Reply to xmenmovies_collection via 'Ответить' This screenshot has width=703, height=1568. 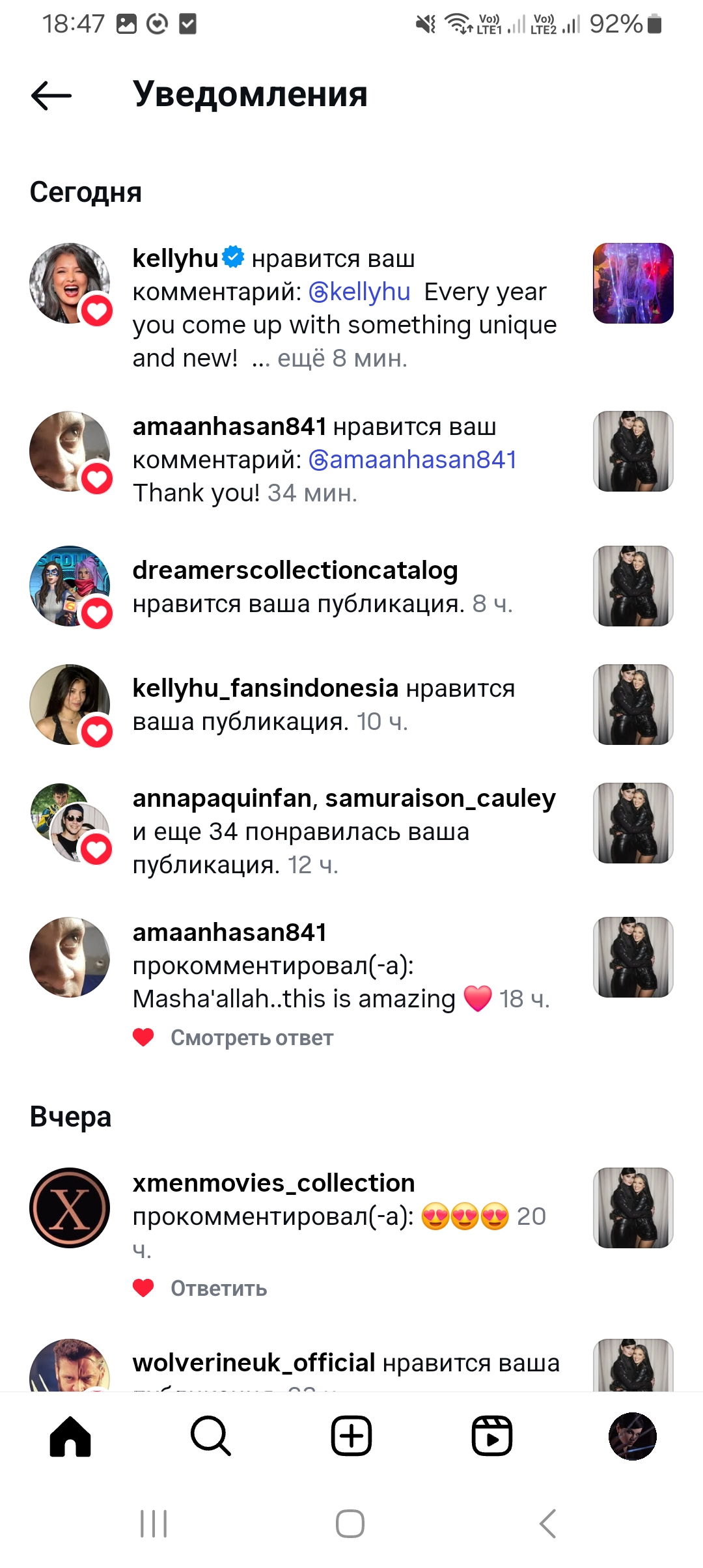pos(219,1289)
